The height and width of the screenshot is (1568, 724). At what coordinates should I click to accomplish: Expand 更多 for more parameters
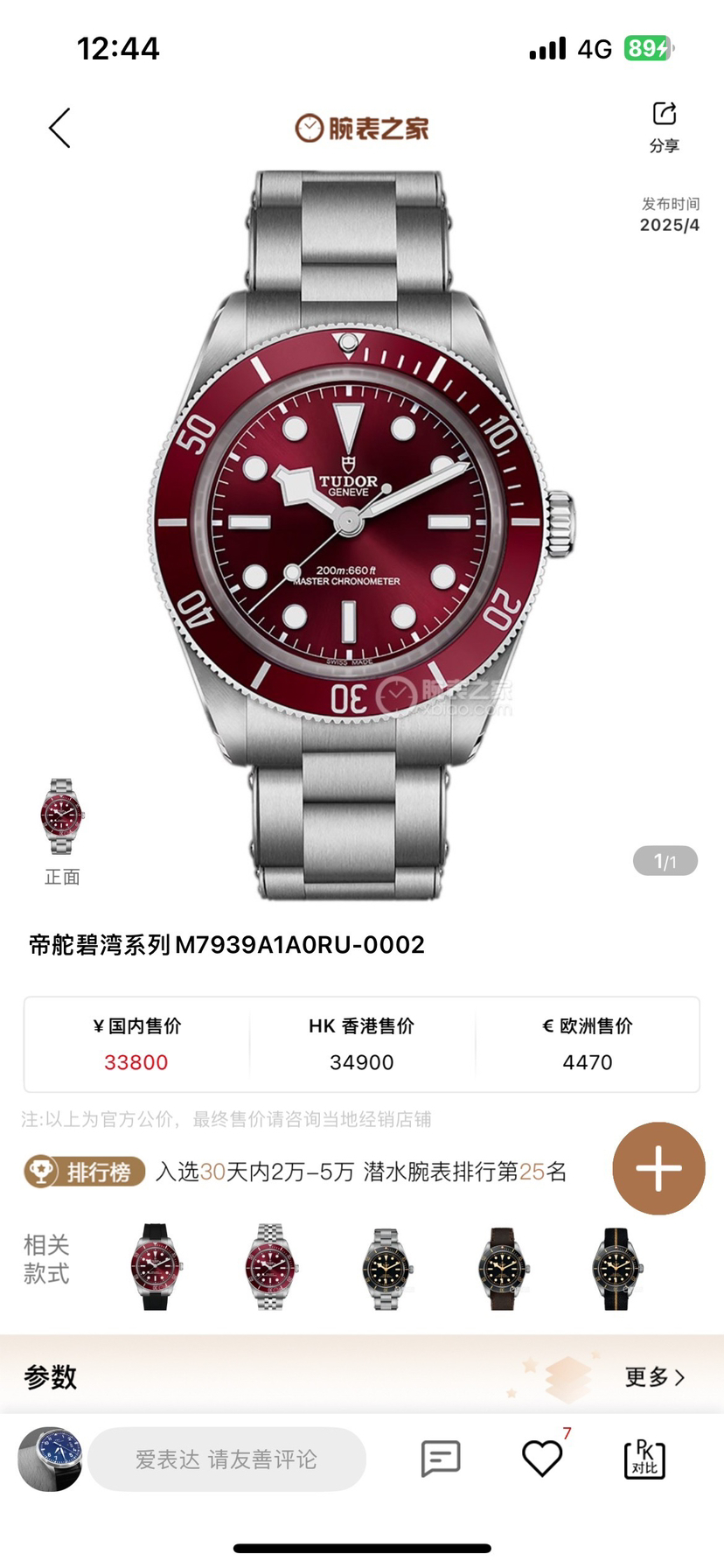[654, 1377]
